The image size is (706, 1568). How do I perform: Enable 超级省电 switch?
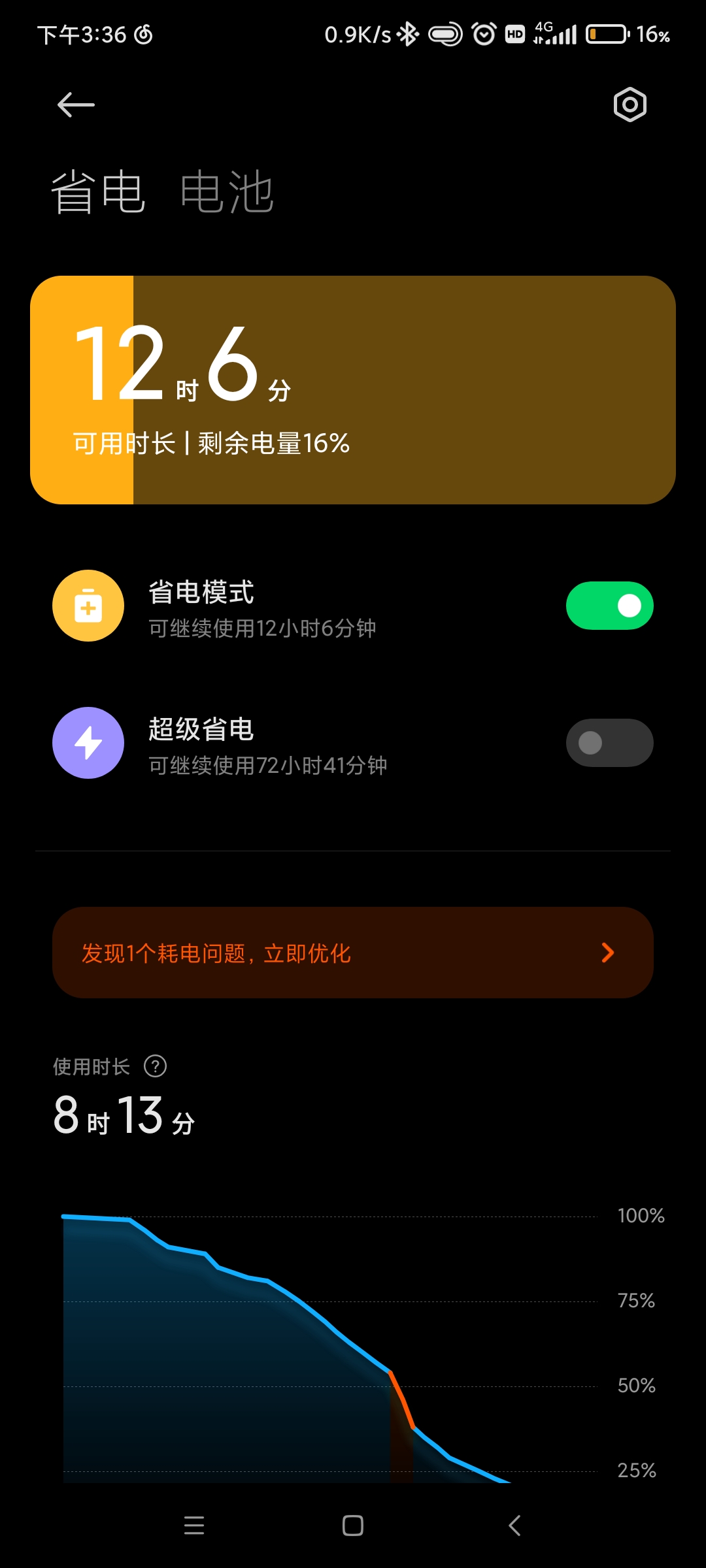pyautogui.click(x=609, y=743)
